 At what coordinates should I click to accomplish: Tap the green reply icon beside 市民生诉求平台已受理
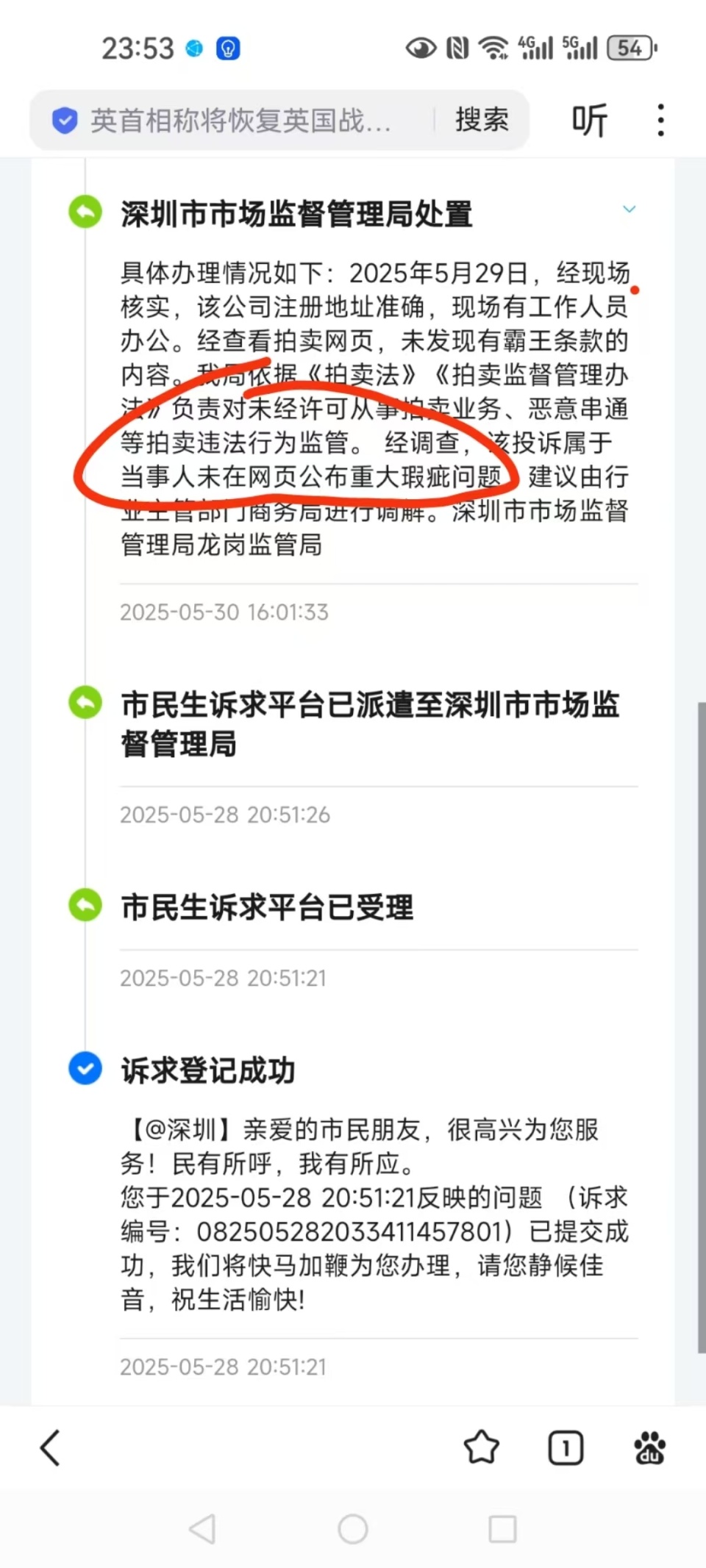(x=85, y=906)
